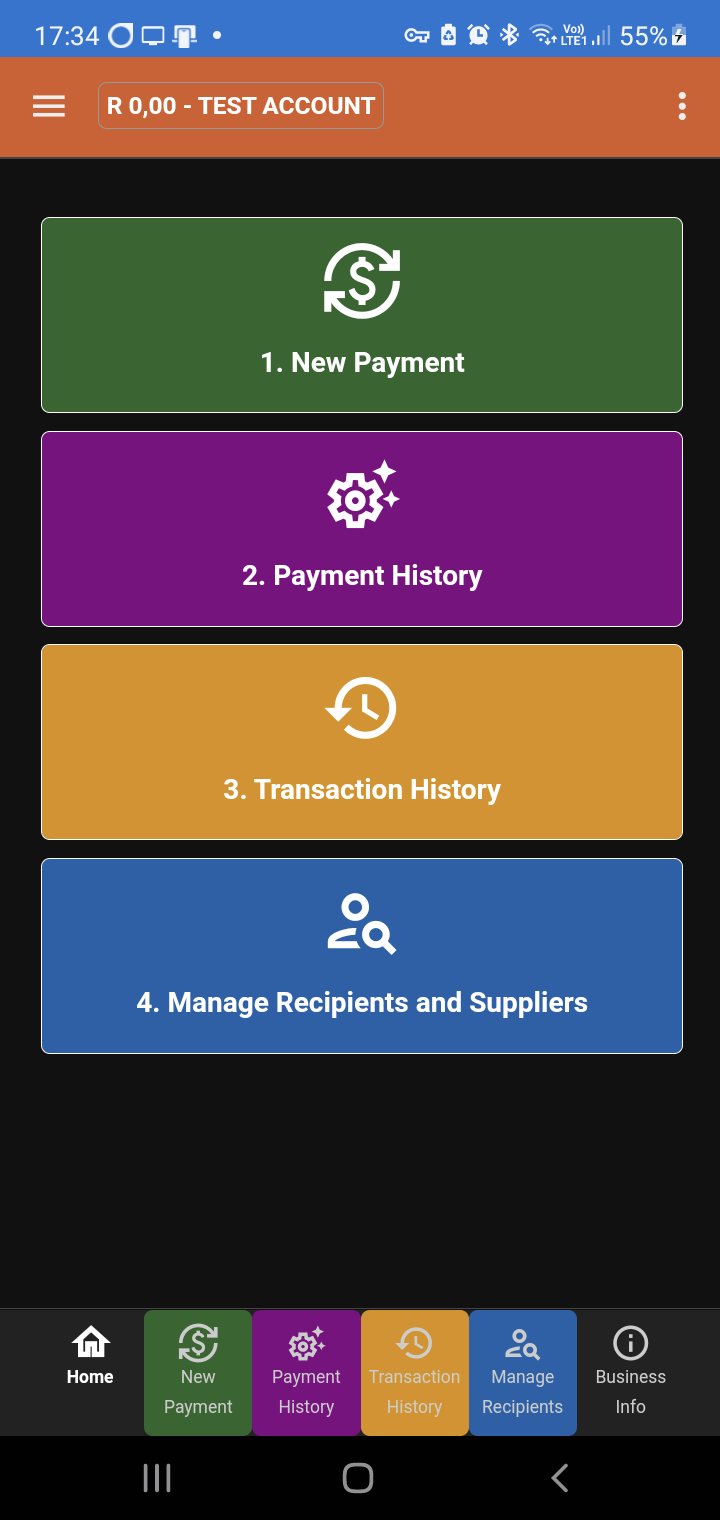This screenshot has width=720, height=1520.
Task: Open the three-dot overflow menu
Action: coord(682,105)
